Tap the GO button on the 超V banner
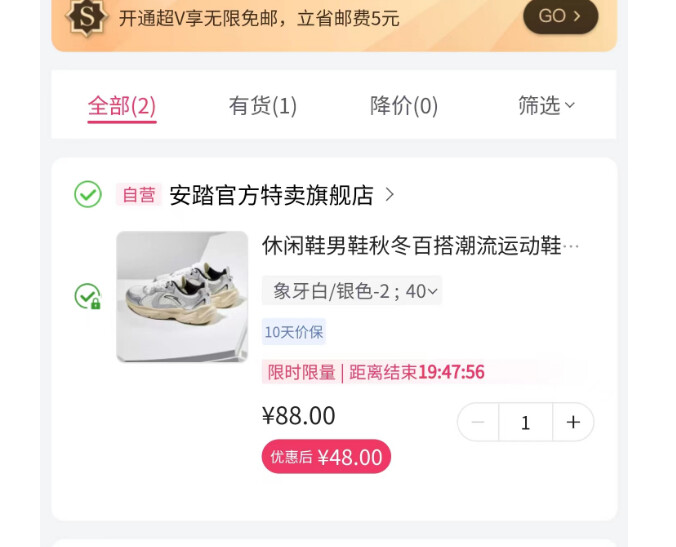 [x=560, y=16]
